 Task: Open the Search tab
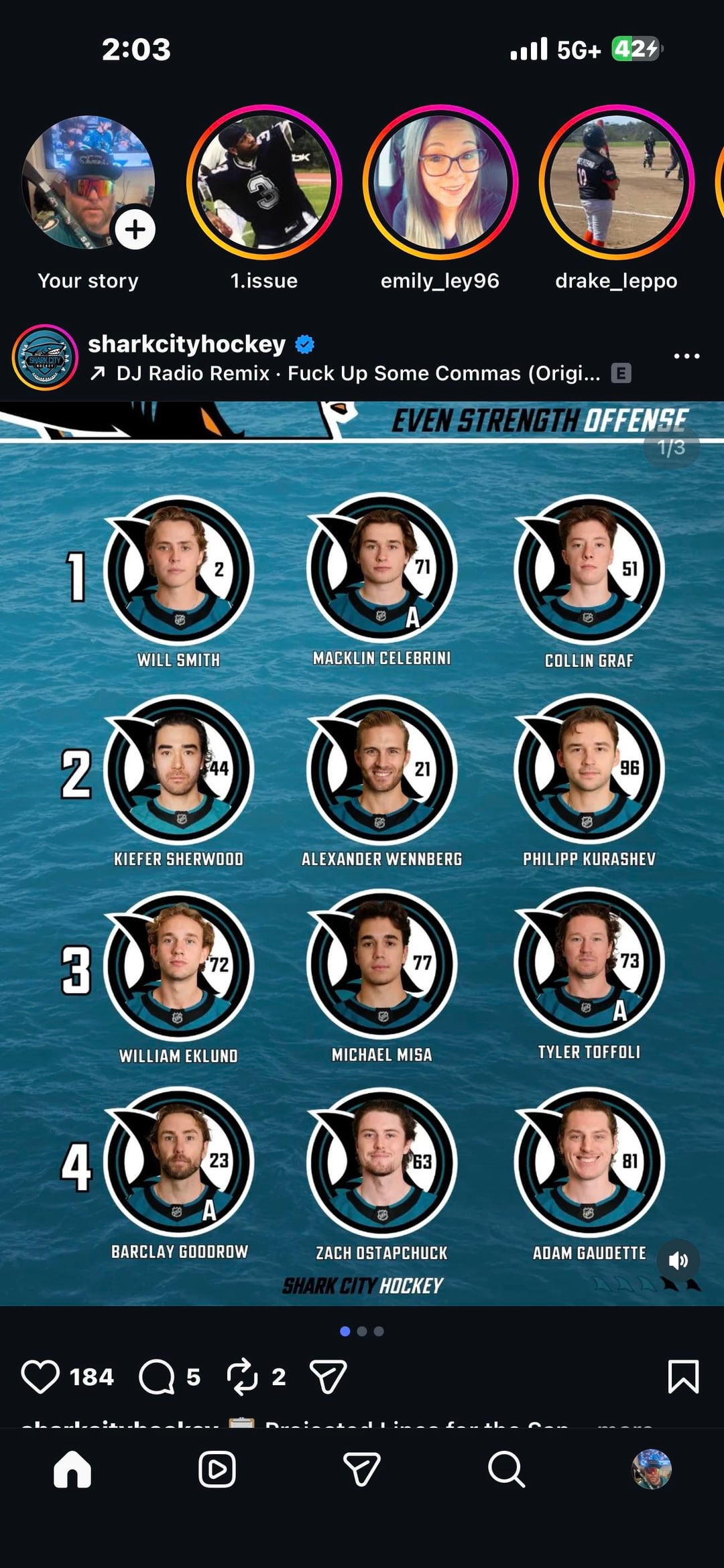506,1469
